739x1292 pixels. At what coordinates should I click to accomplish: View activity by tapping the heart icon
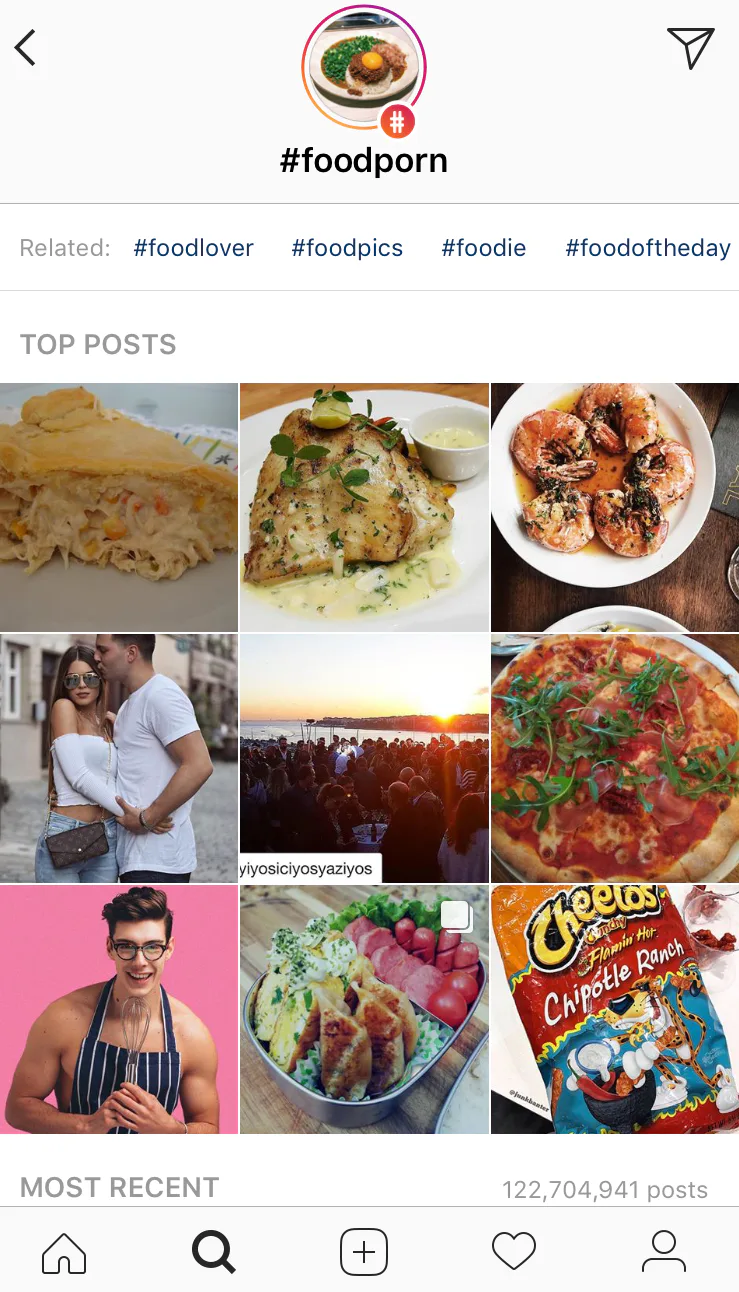[514, 1251]
